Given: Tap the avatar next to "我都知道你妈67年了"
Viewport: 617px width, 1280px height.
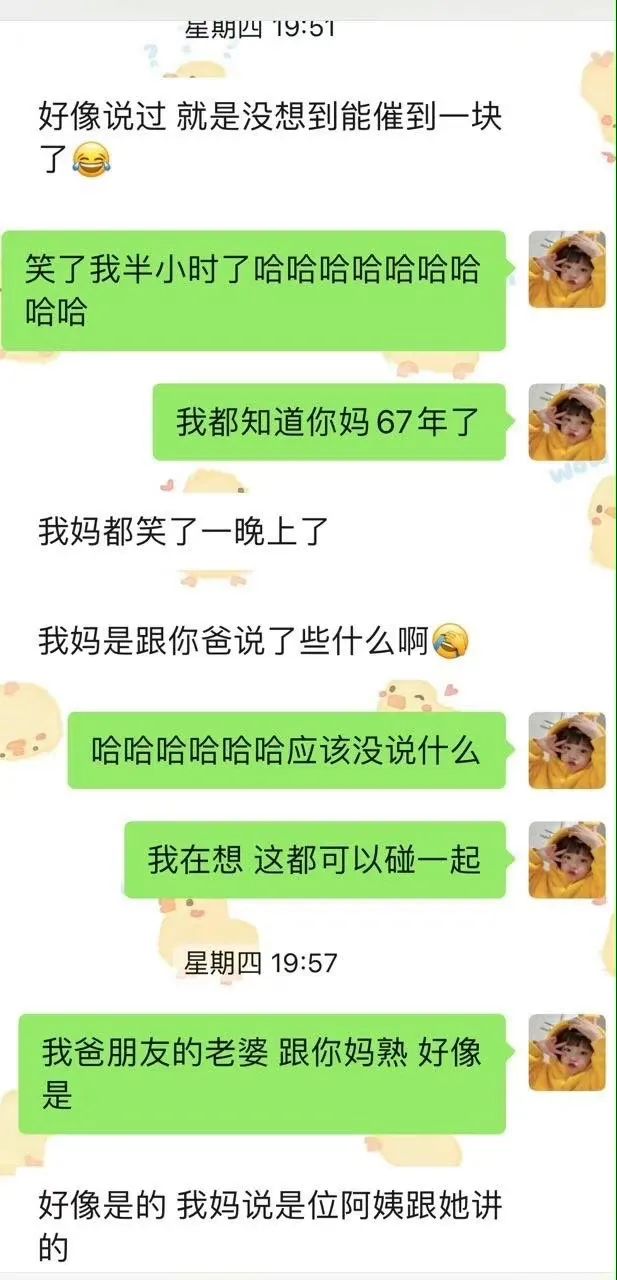Looking at the screenshot, I should (x=567, y=422).
